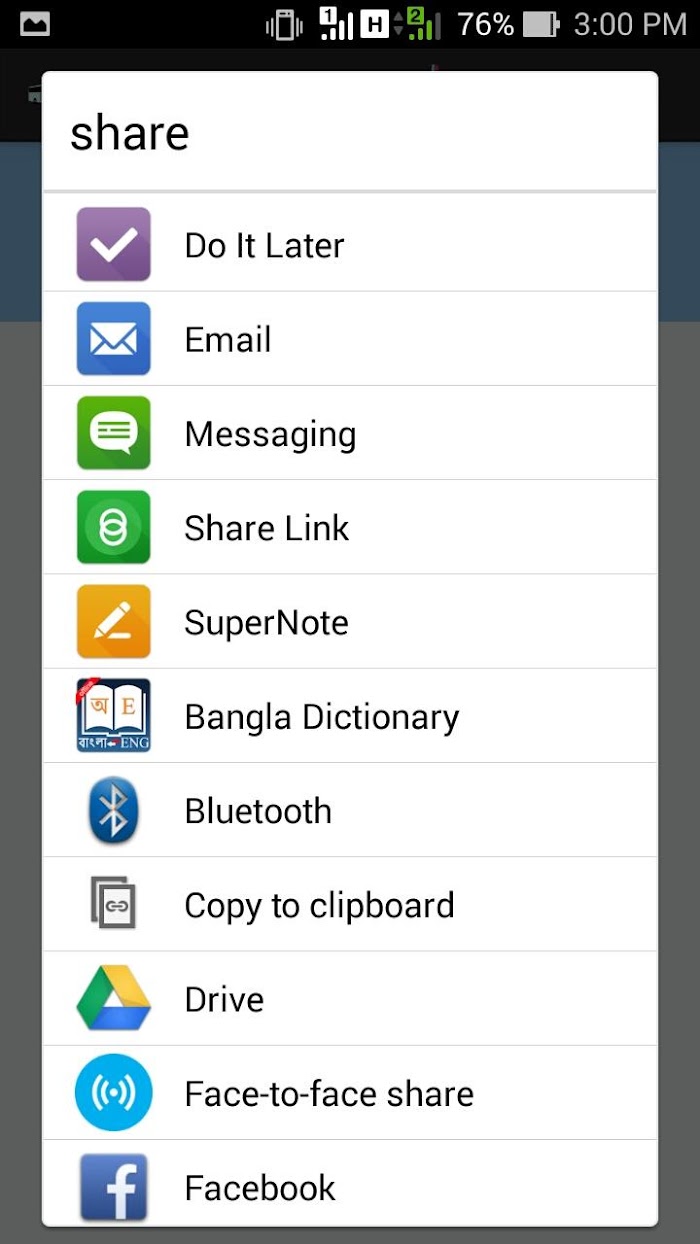Save to Drive

pyautogui.click(x=349, y=998)
